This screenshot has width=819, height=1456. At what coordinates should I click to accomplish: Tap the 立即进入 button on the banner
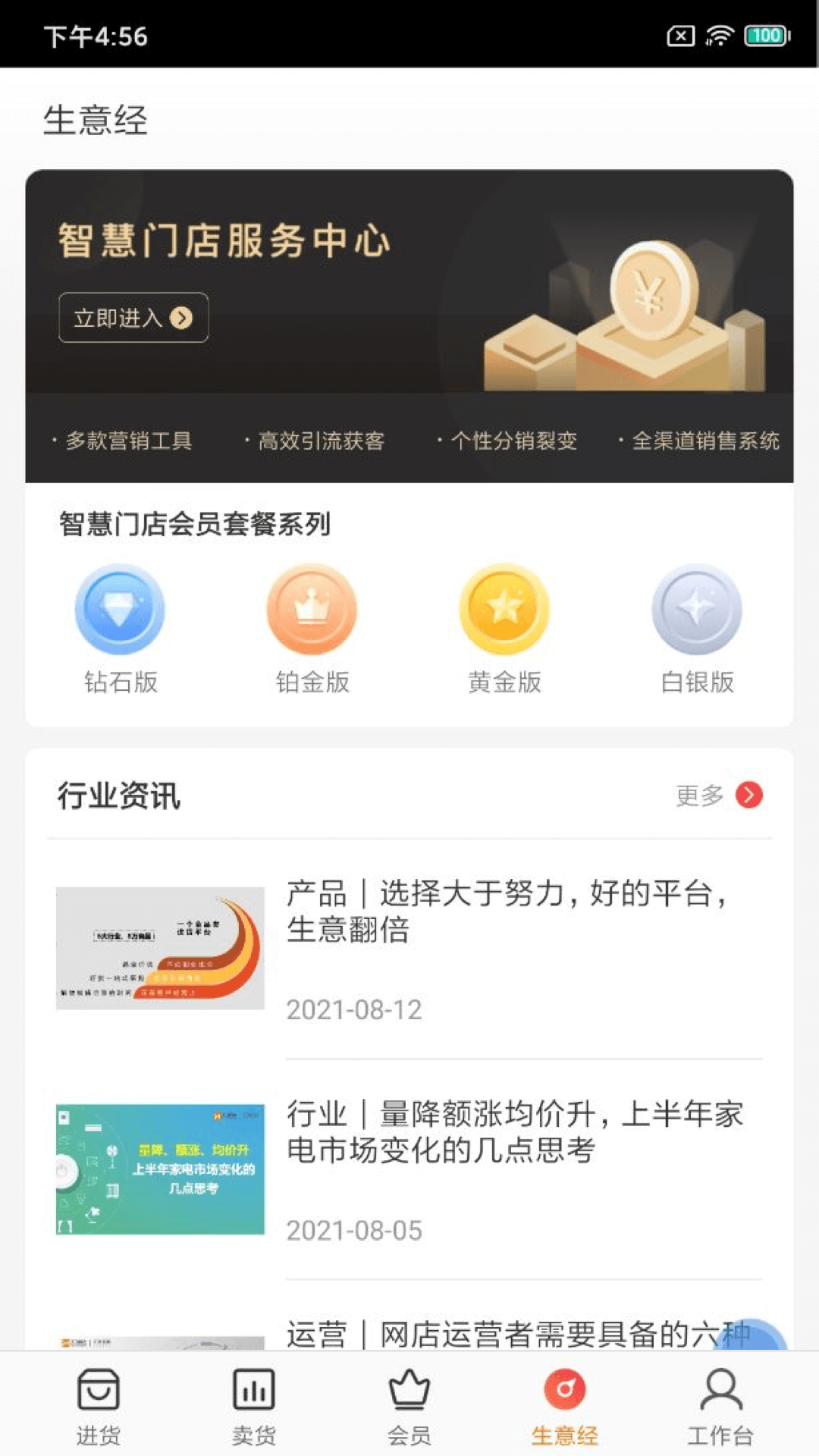click(132, 318)
